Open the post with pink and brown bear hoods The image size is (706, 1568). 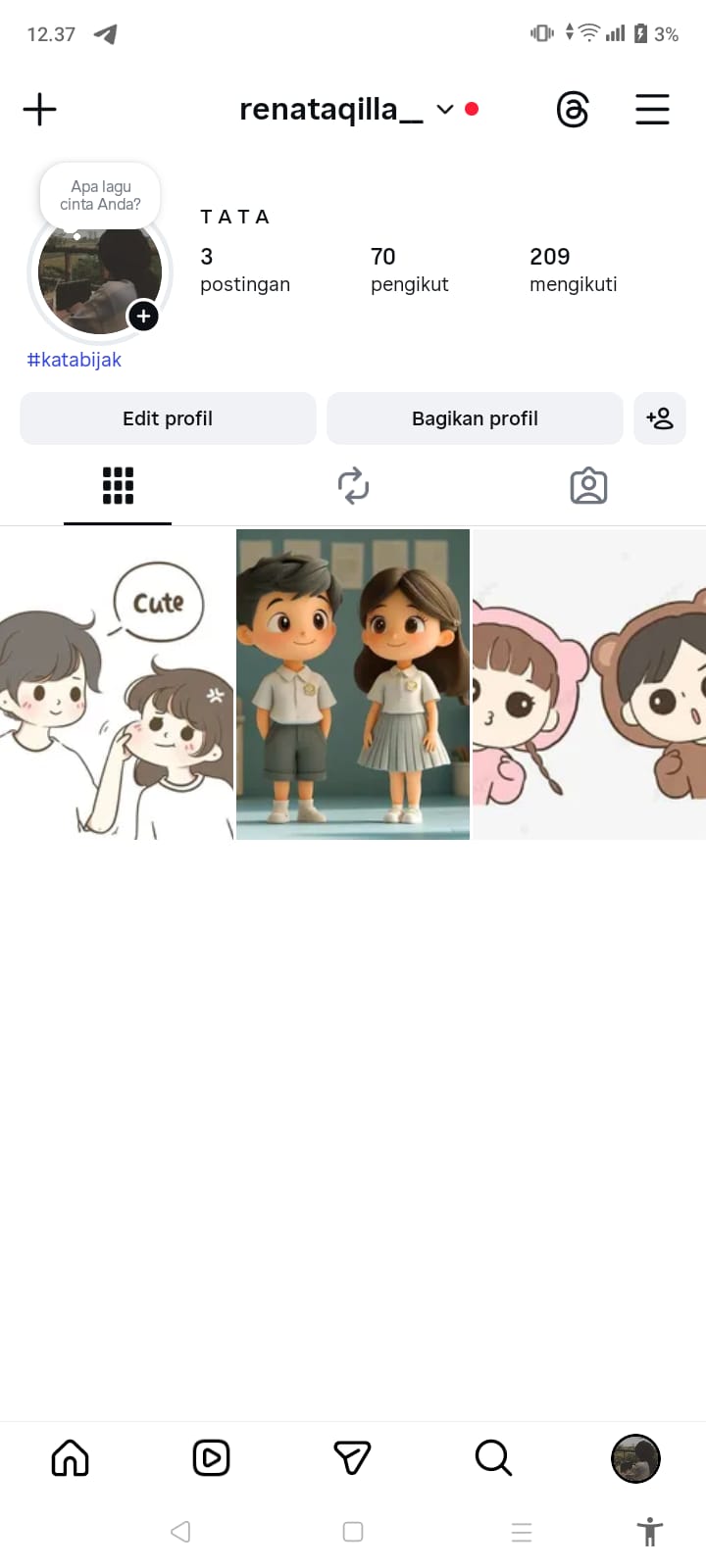coord(589,684)
